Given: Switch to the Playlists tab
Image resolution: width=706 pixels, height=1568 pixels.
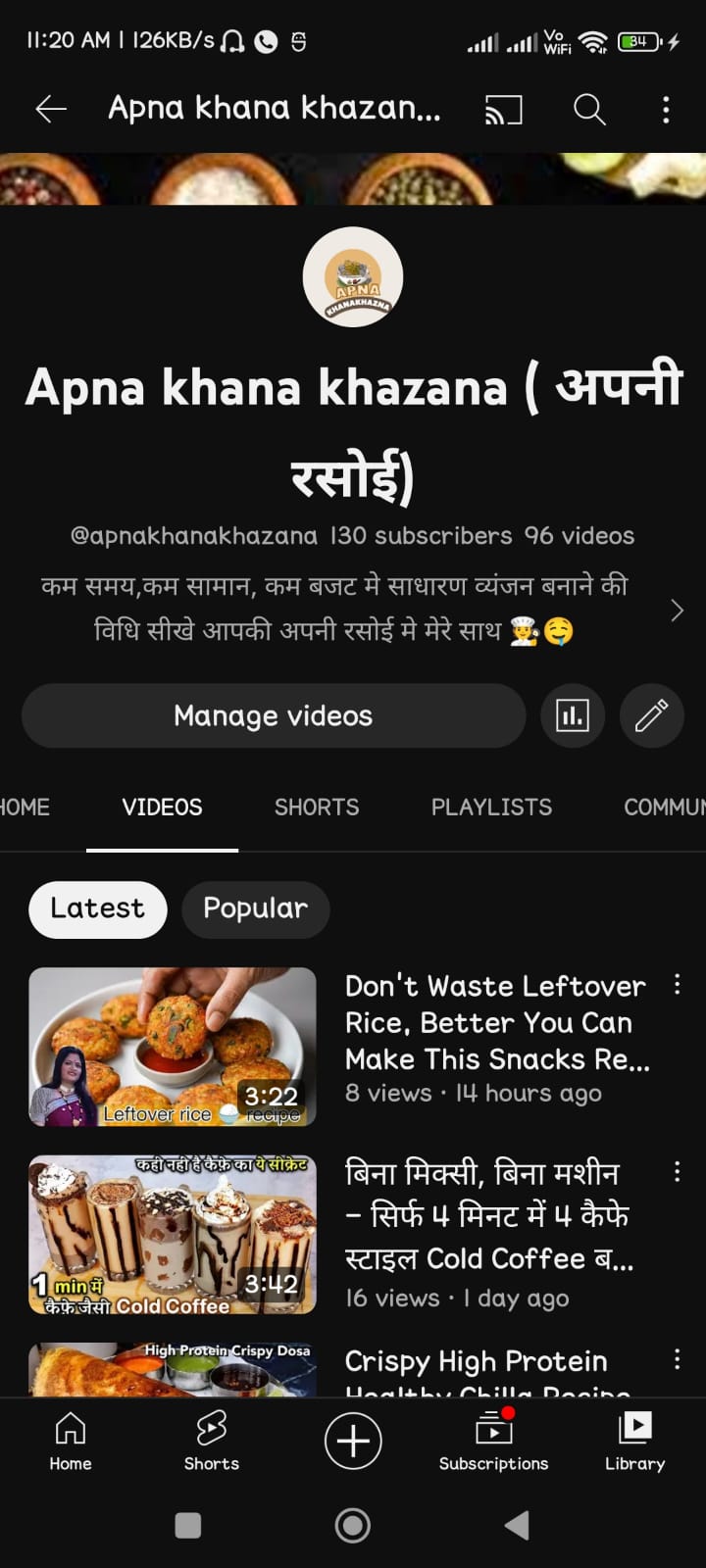Looking at the screenshot, I should point(491,808).
